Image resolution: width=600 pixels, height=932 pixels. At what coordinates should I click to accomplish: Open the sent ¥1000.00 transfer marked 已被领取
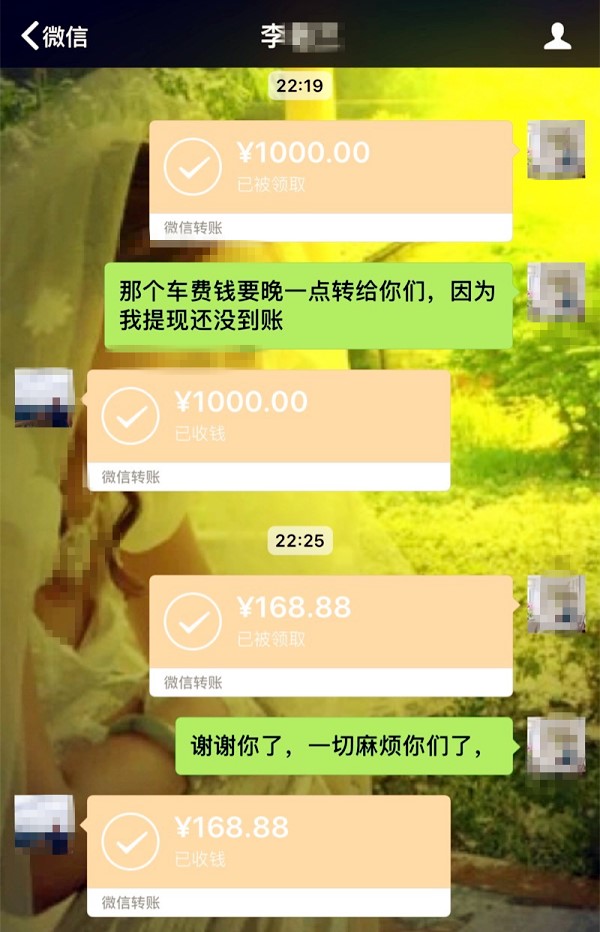pos(330,168)
